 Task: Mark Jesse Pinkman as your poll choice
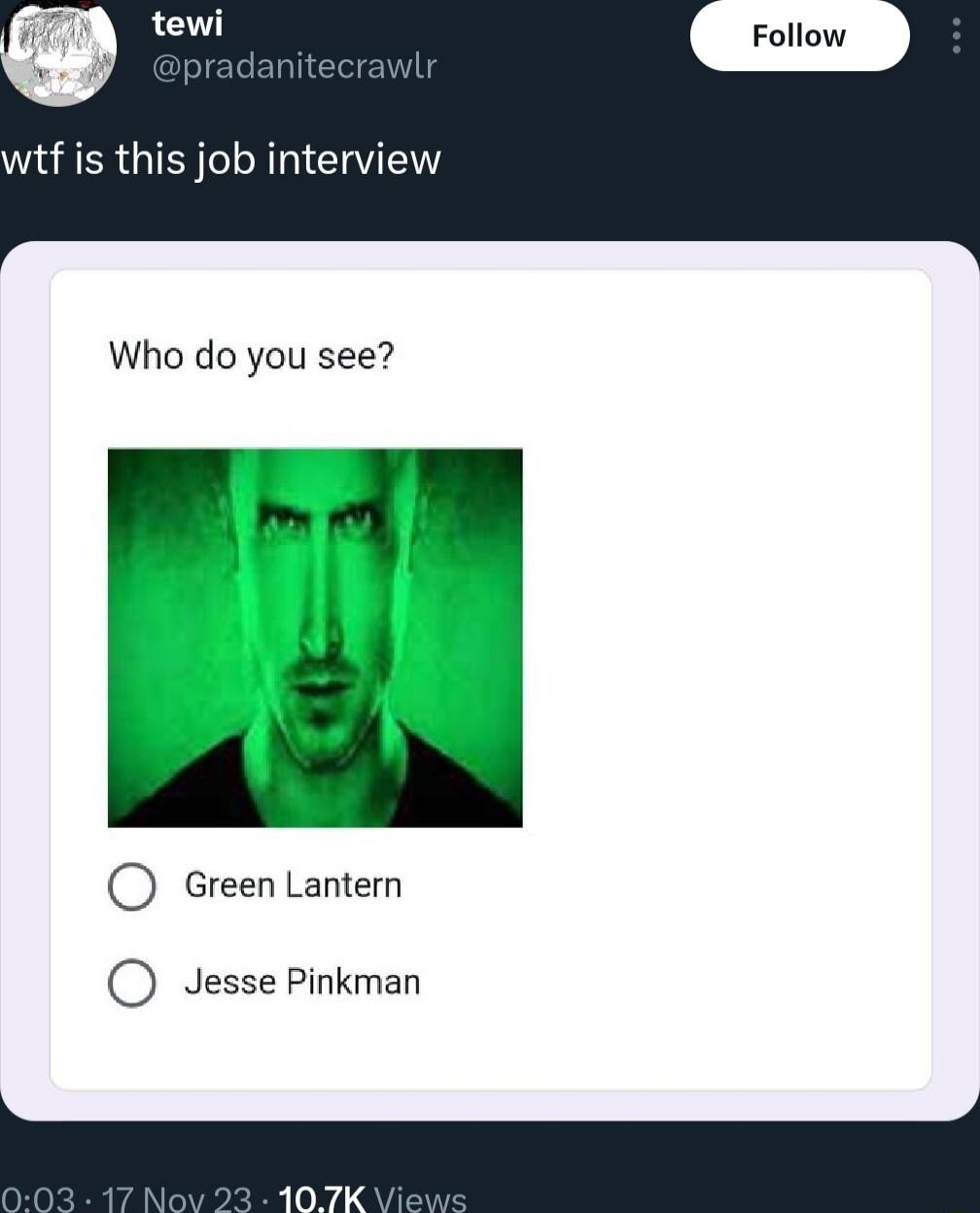pyautogui.click(x=133, y=983)
